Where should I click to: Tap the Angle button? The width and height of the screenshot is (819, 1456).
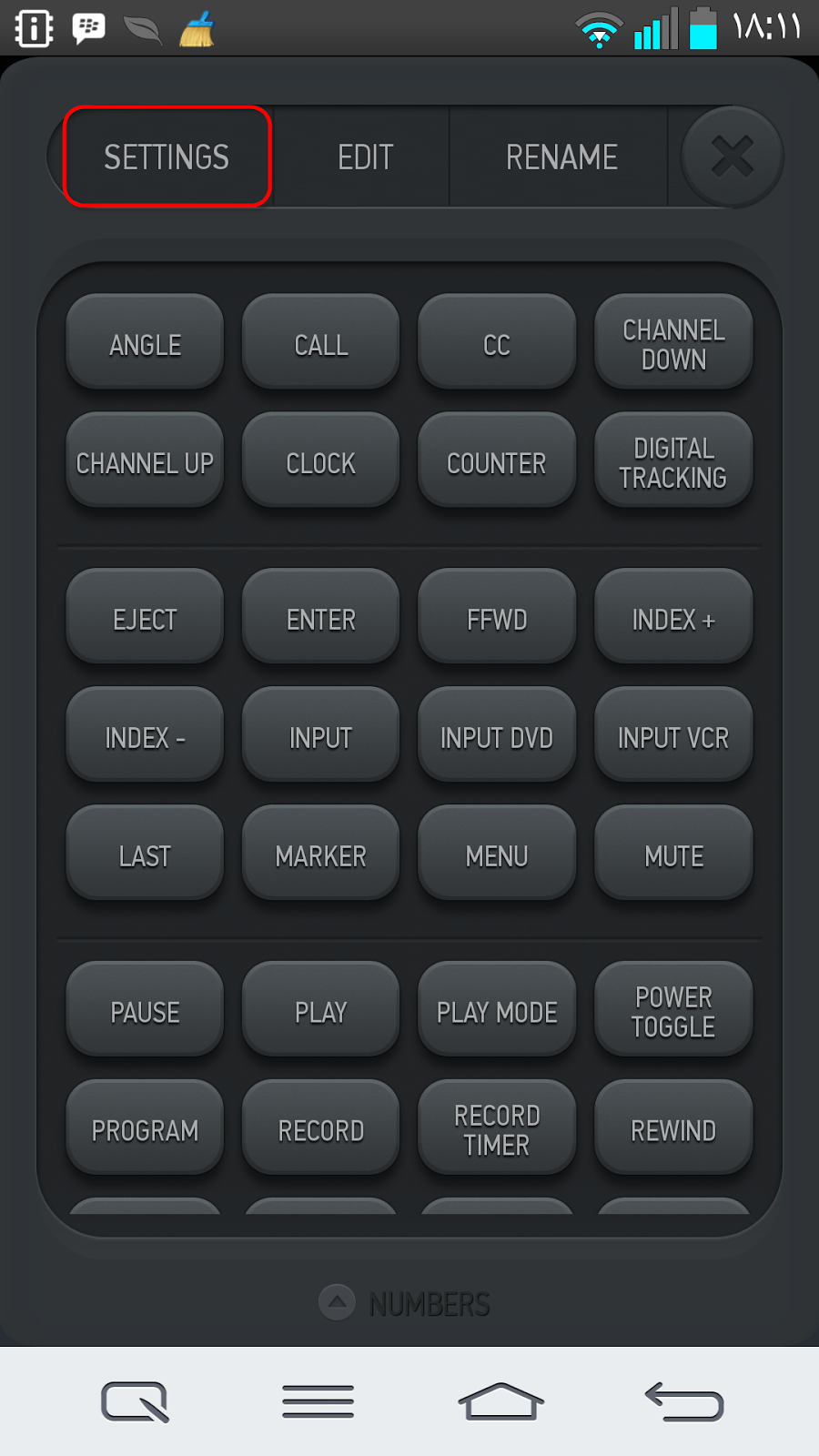click(x=145, y=343)
